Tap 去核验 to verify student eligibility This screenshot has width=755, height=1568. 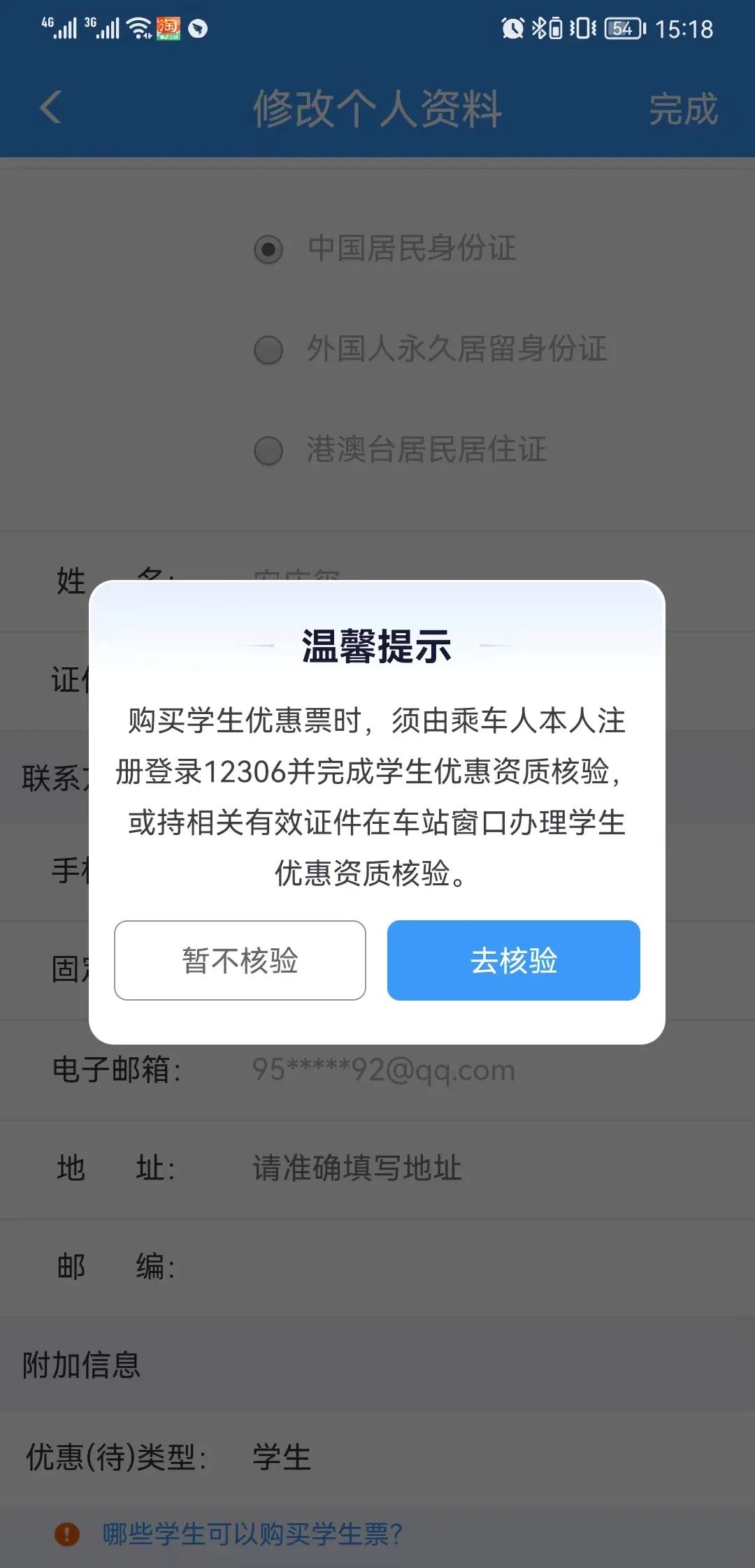[x=513, y=960]
